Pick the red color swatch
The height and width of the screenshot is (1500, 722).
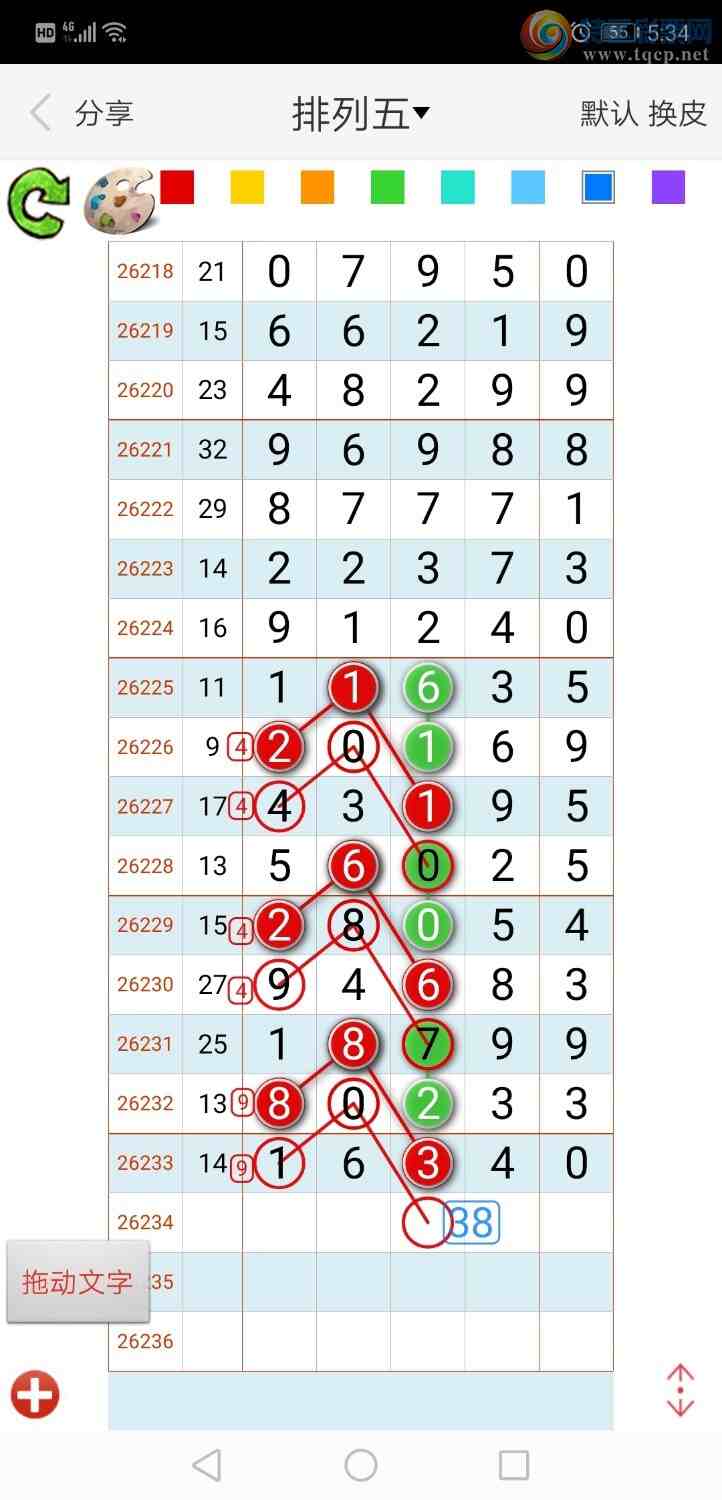pyautogui.click(x=177, y=187)
